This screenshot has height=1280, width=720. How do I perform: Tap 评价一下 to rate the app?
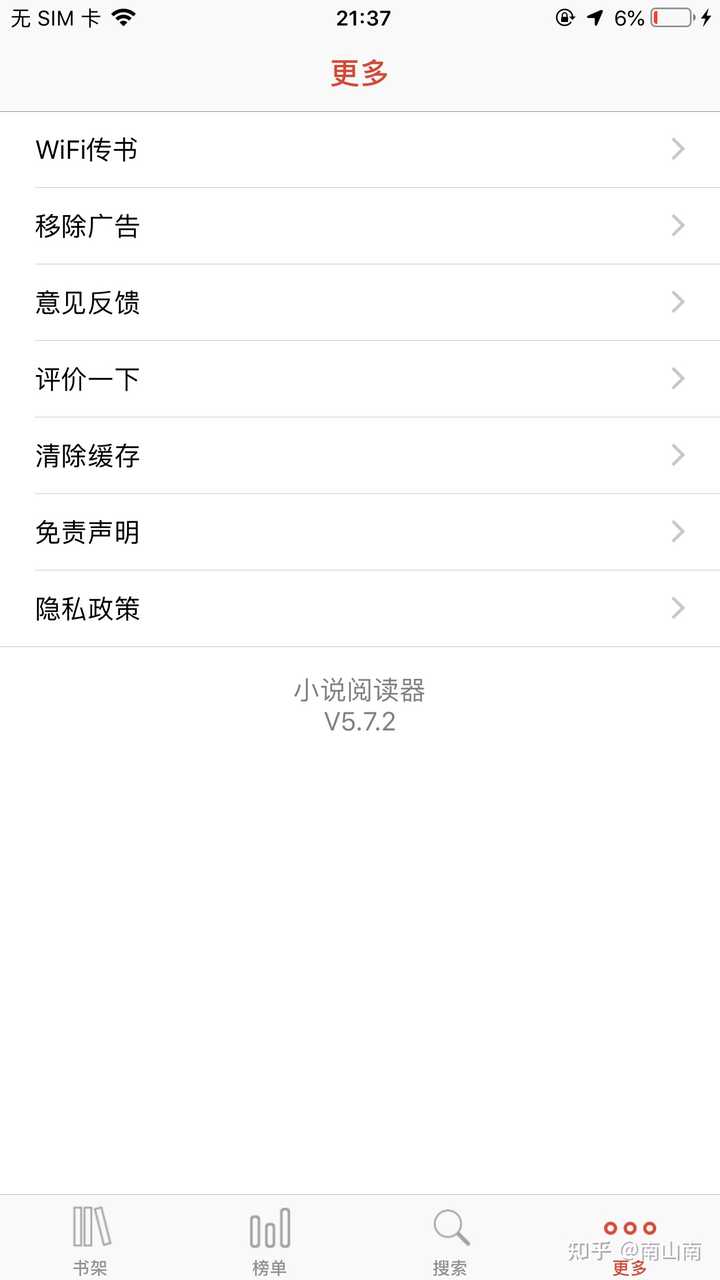[x=360, y=379]
